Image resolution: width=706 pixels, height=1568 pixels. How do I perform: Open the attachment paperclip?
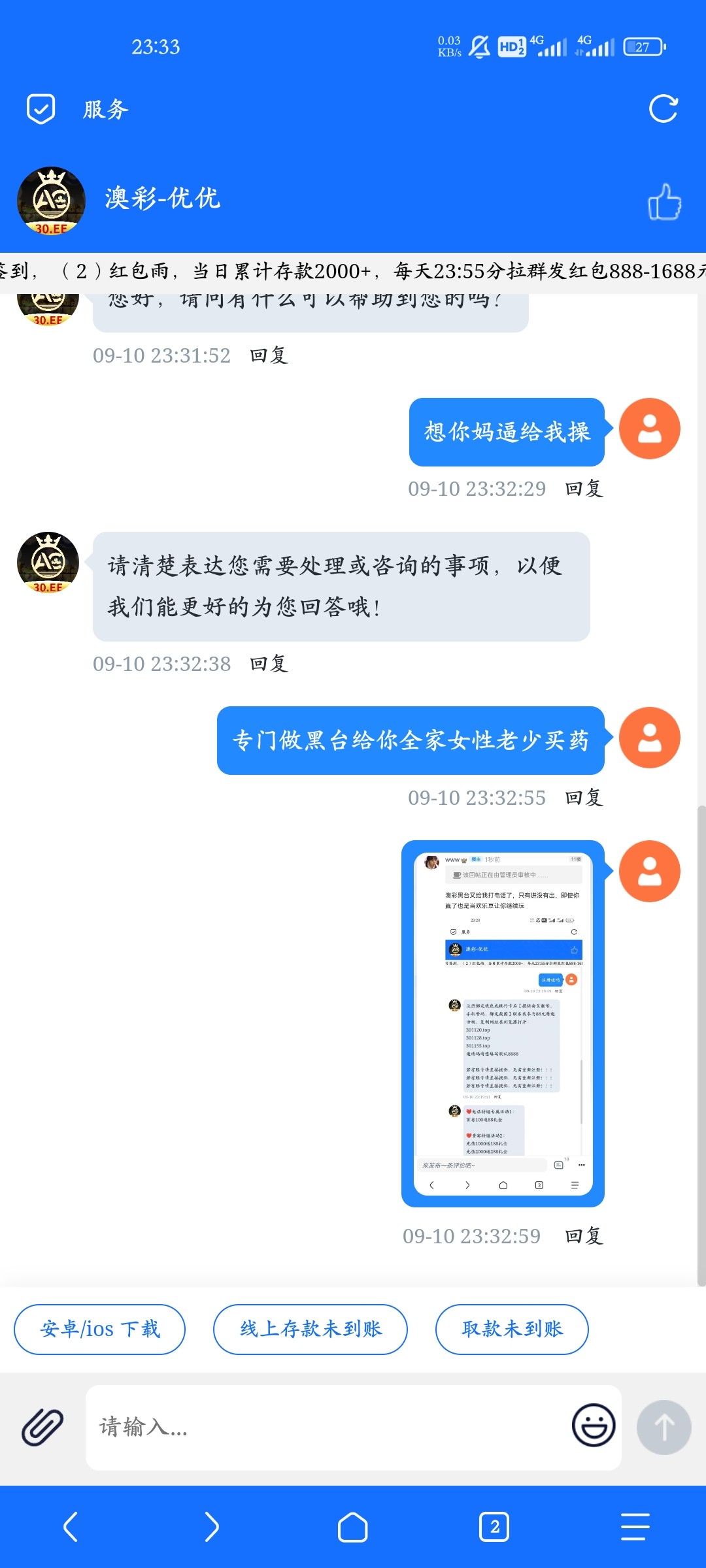pyautogui.click(x=42, y=1427)
